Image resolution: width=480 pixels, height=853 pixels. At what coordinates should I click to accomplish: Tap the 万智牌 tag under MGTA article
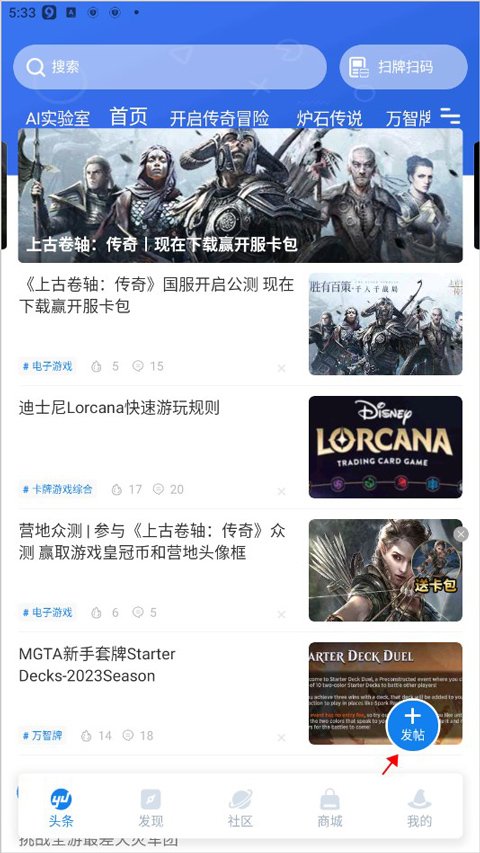coord(43,735)
